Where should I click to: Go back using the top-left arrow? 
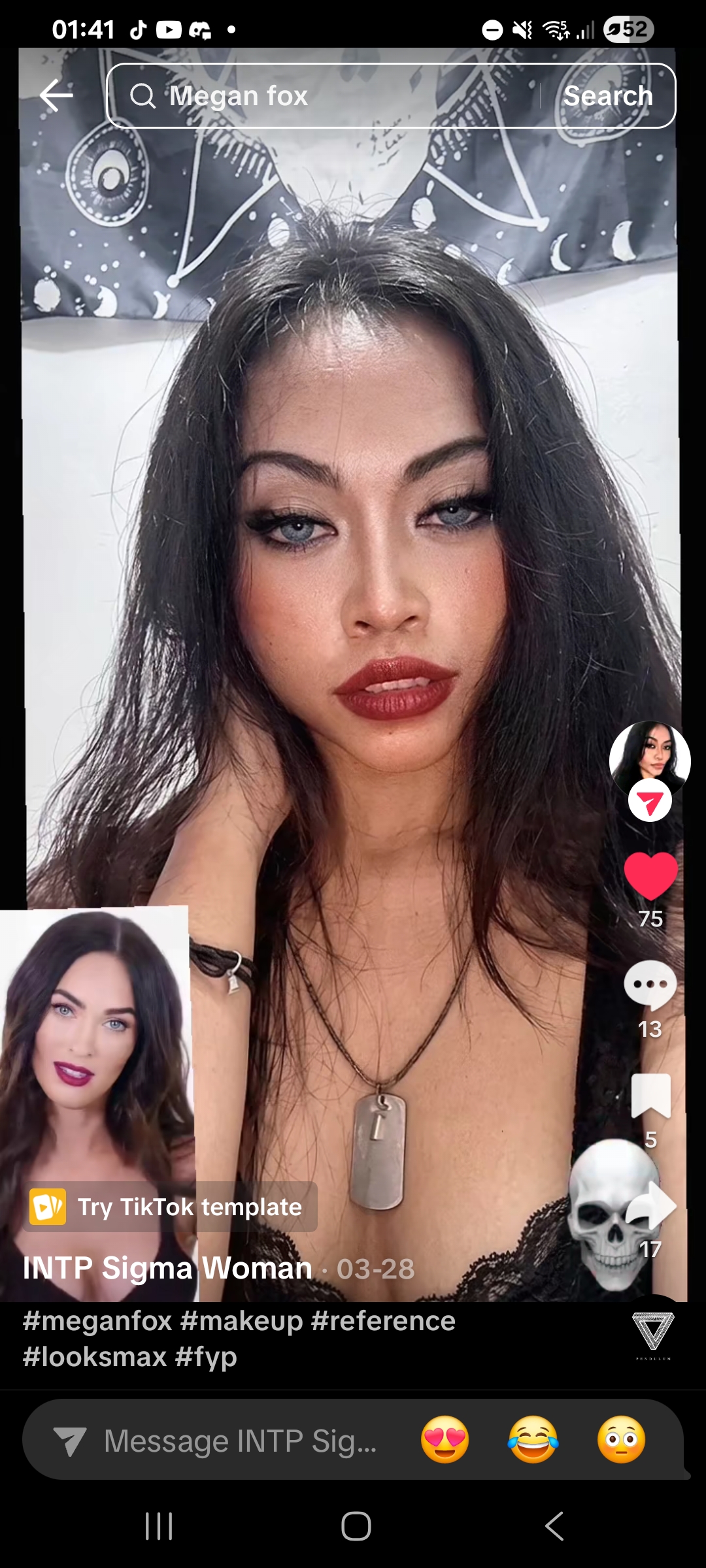pyautogui.click(x=56, y=96)
